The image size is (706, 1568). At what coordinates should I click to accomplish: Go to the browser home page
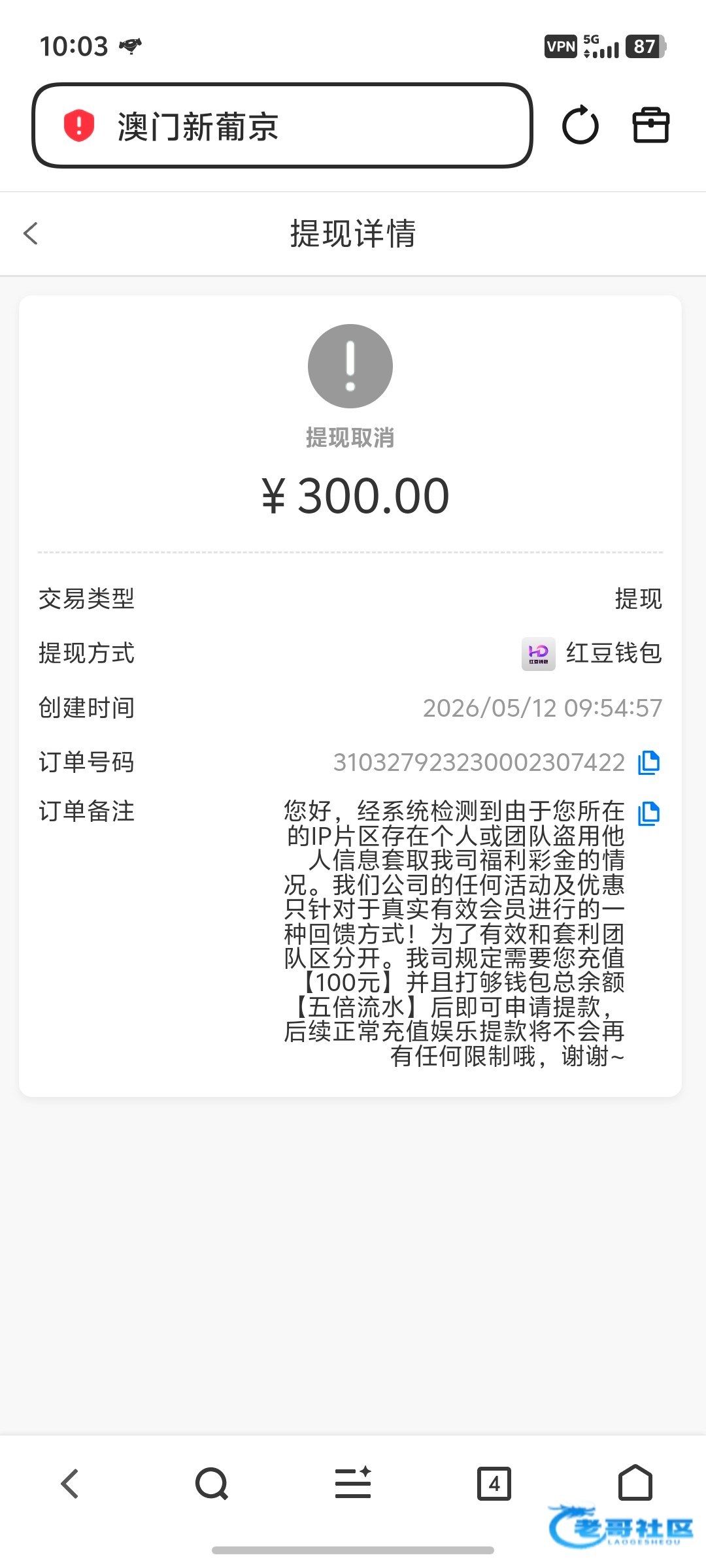(635, 1482)
